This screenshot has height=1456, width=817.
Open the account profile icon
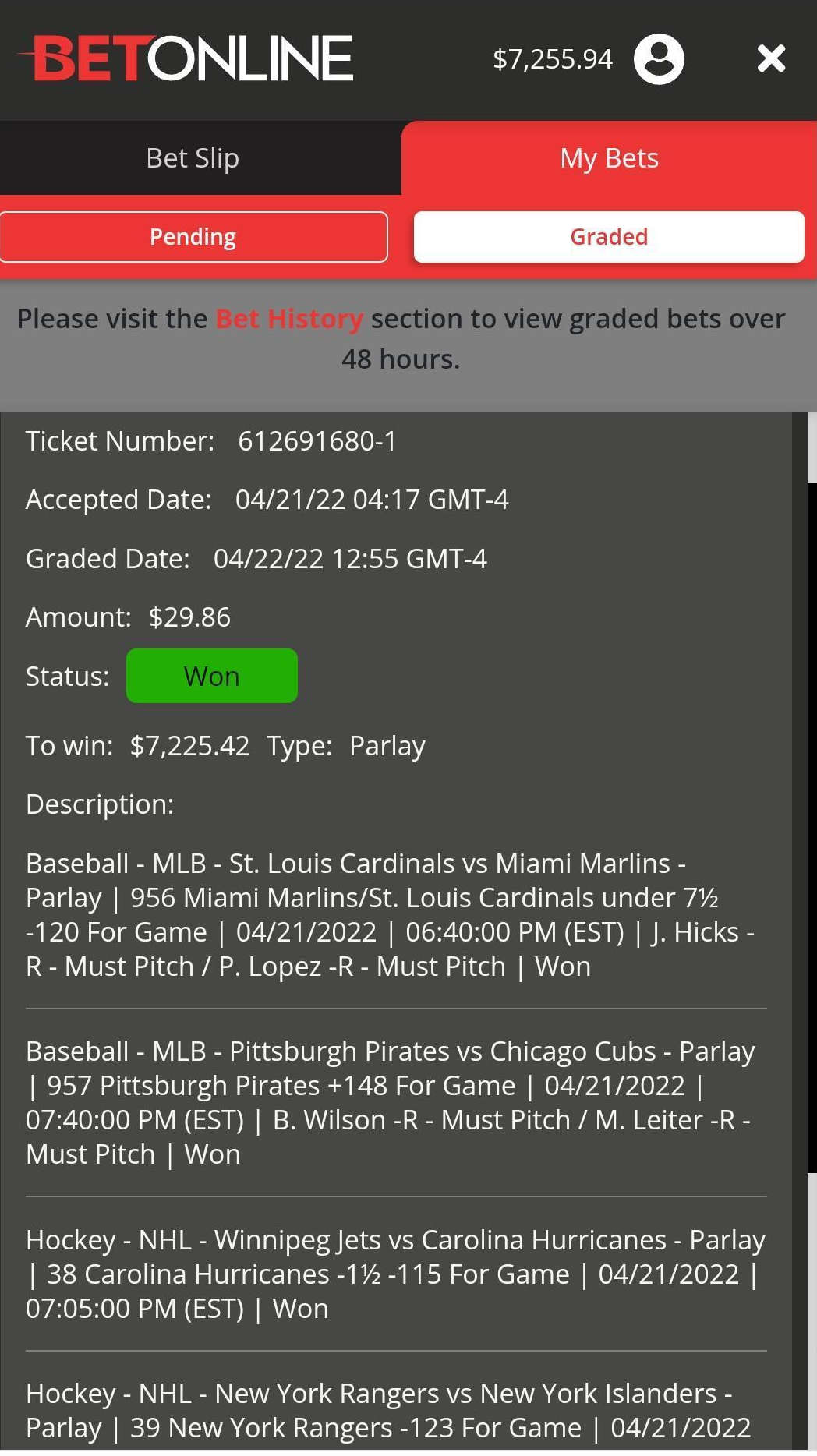(659, 59)
